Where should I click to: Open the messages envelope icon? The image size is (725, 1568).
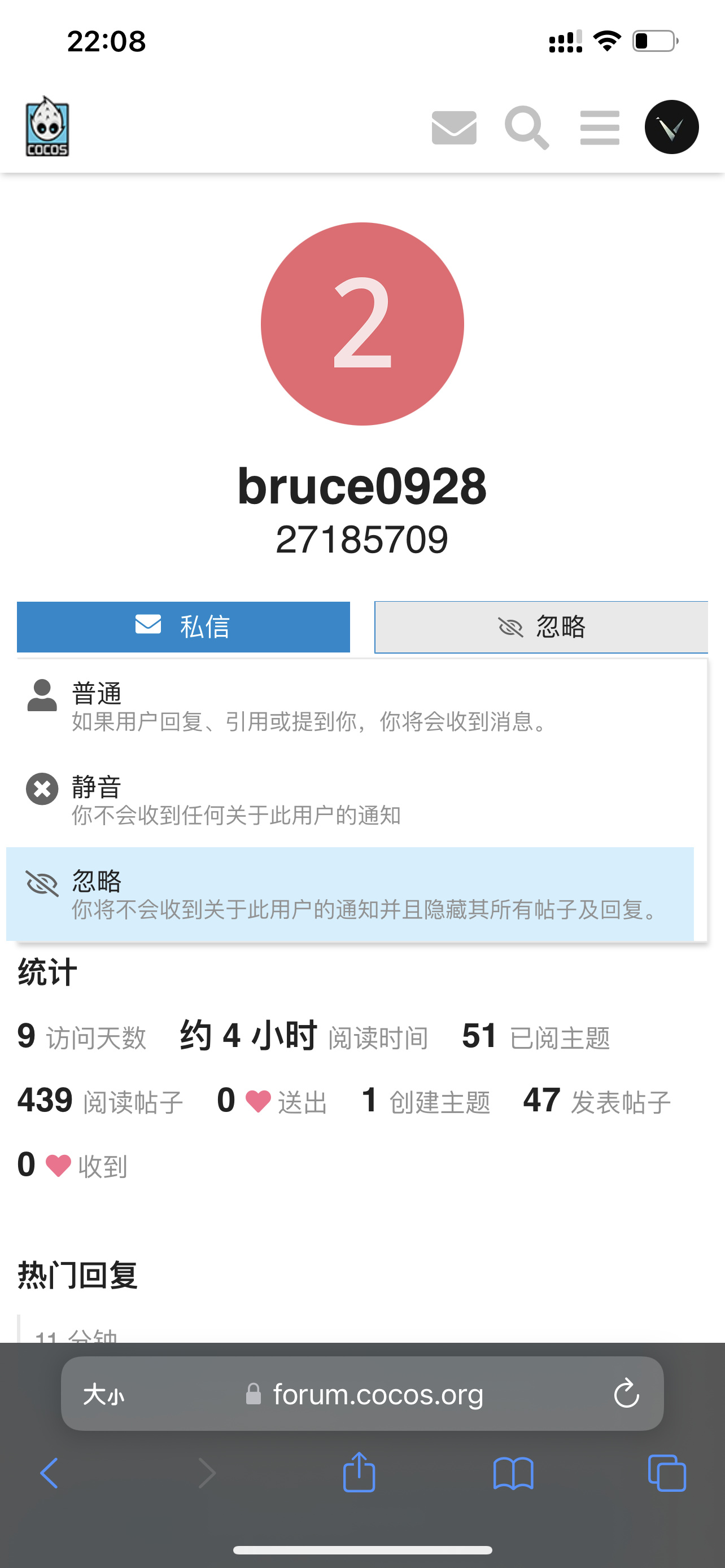tap(453, 128)
